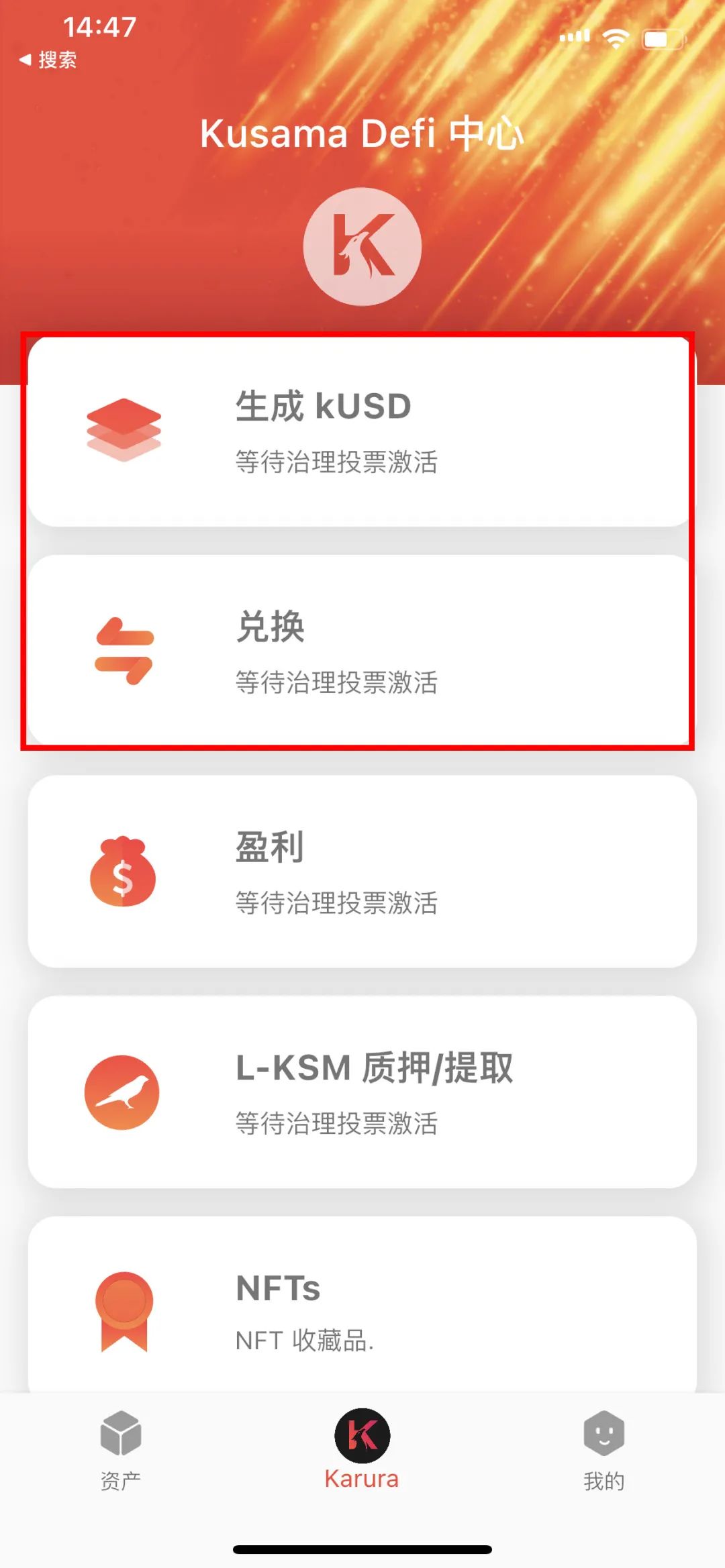Open the 生成 kUSD card
The height and width of the screenshot is (1568, 725).
[x=361, y=431]
